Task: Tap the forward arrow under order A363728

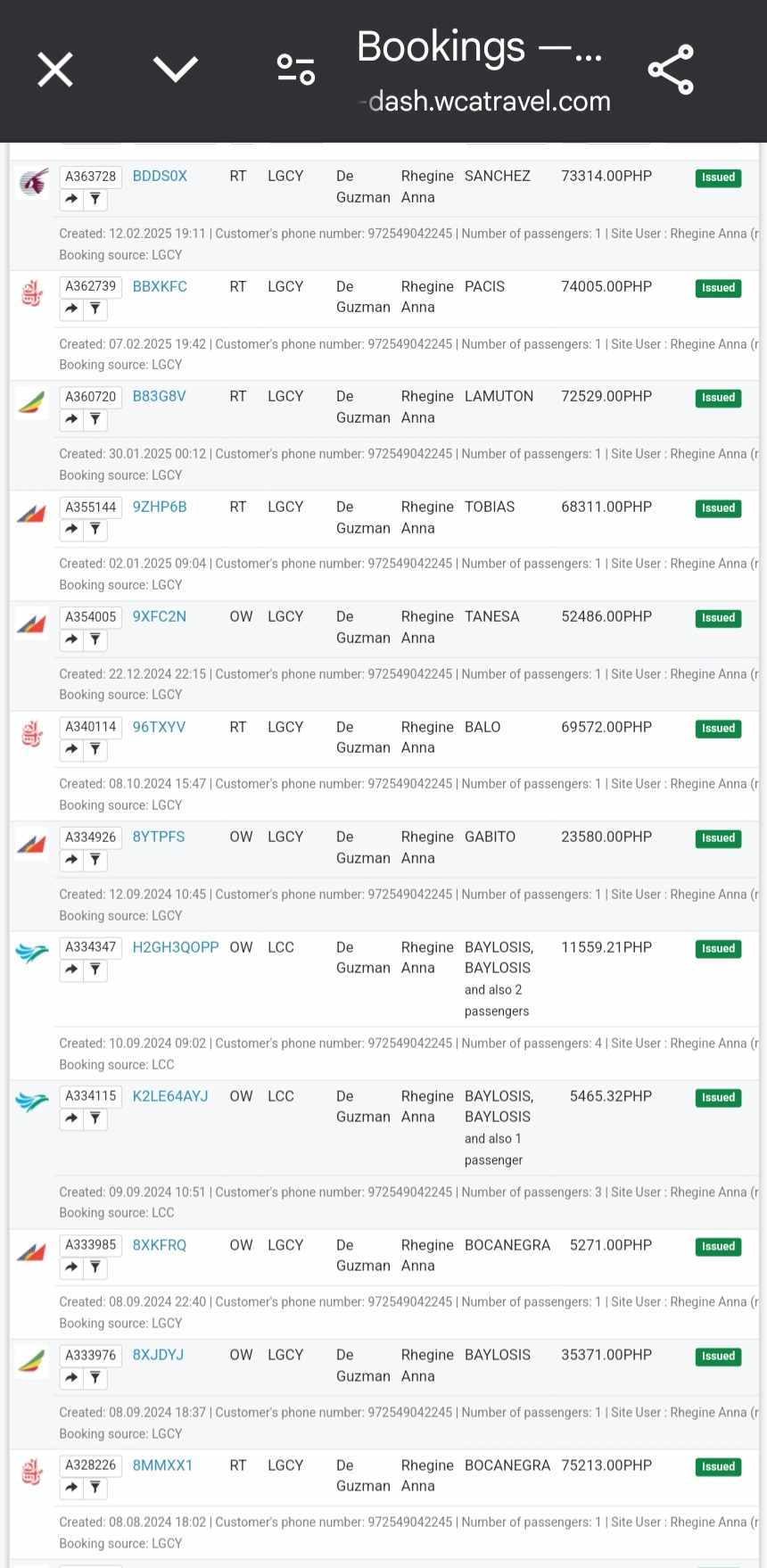Action: pos(71,199)
